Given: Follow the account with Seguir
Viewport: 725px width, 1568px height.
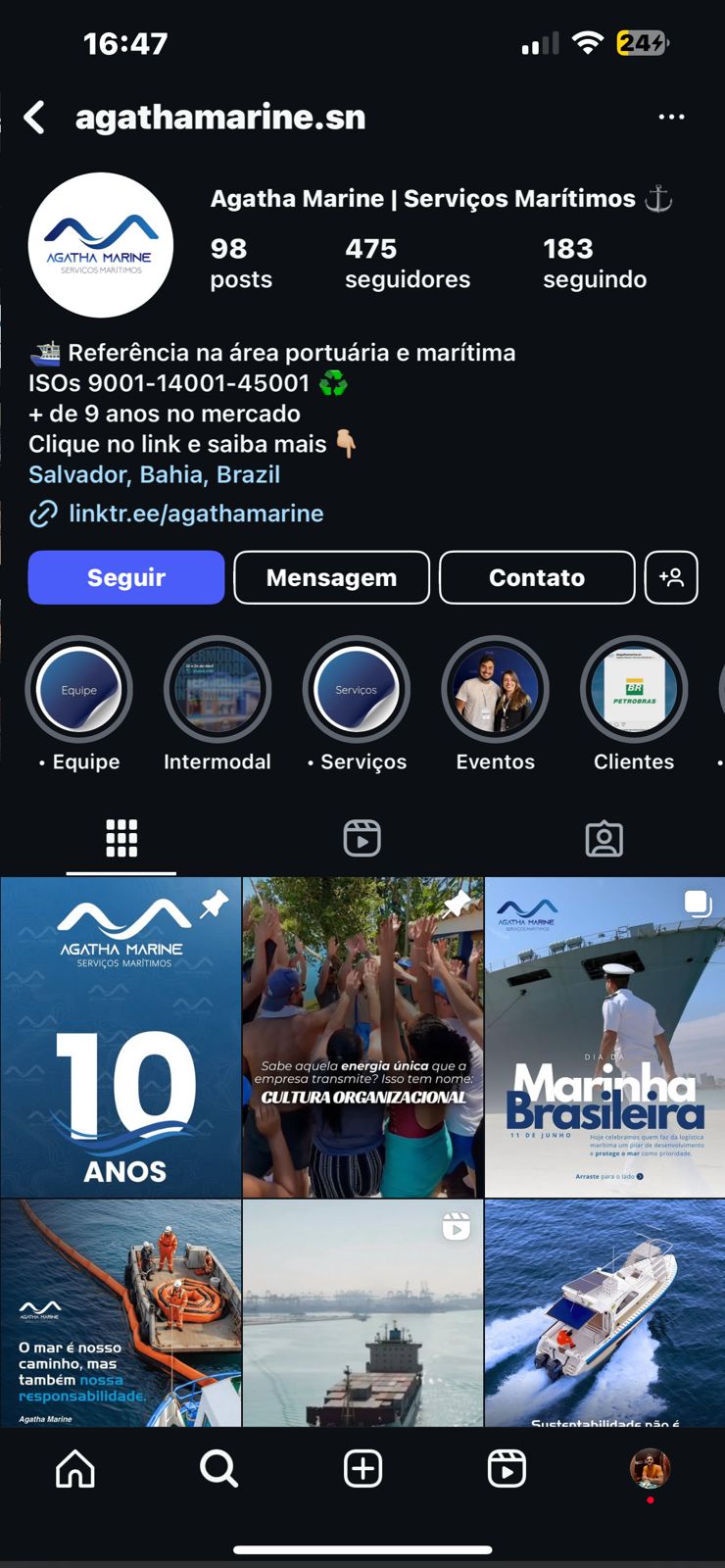Looking at the screenshot, I should pos(126,577).
